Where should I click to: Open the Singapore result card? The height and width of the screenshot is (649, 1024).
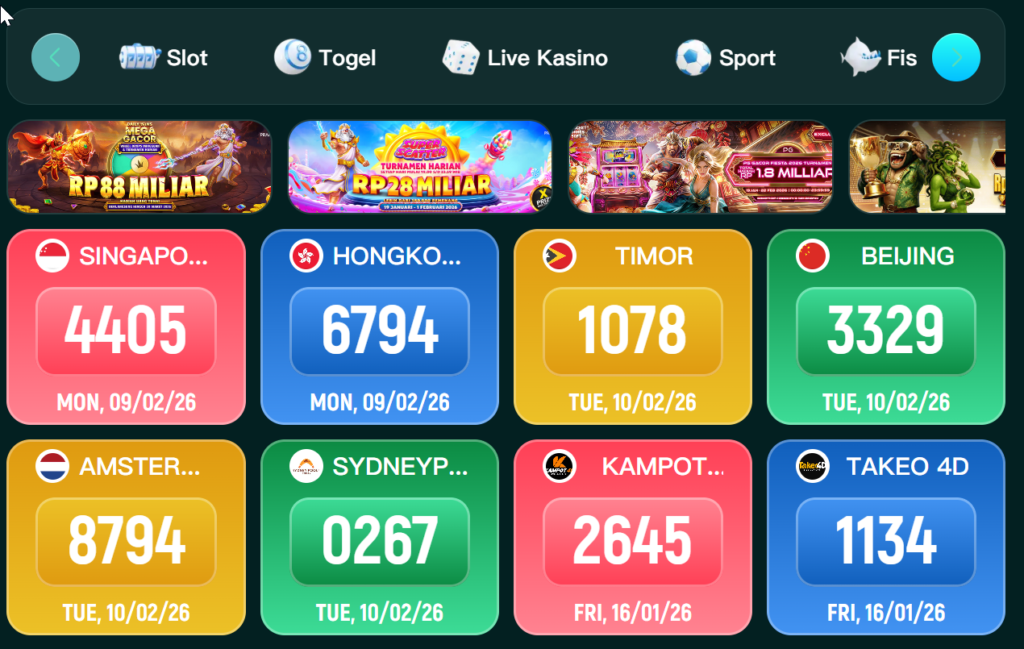click(x=126, y=327)
